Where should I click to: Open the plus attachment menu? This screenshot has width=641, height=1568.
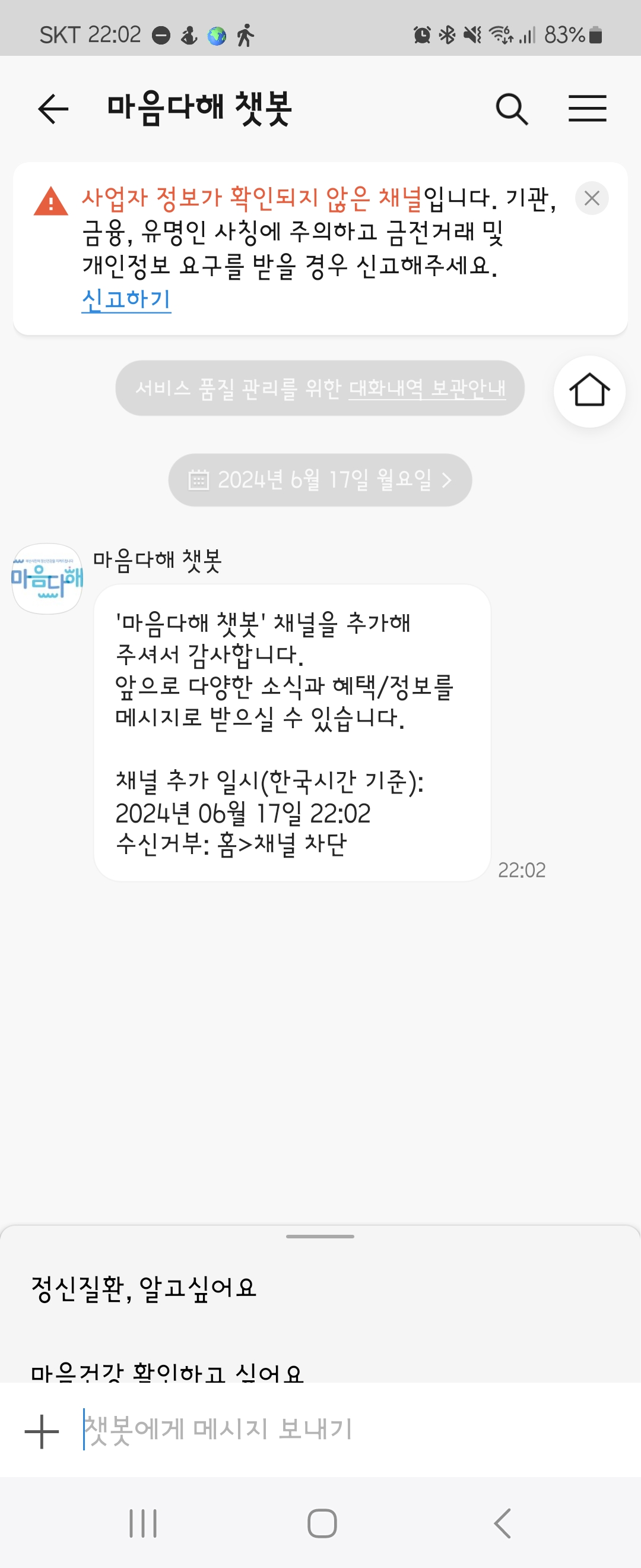coord(42,1431)
